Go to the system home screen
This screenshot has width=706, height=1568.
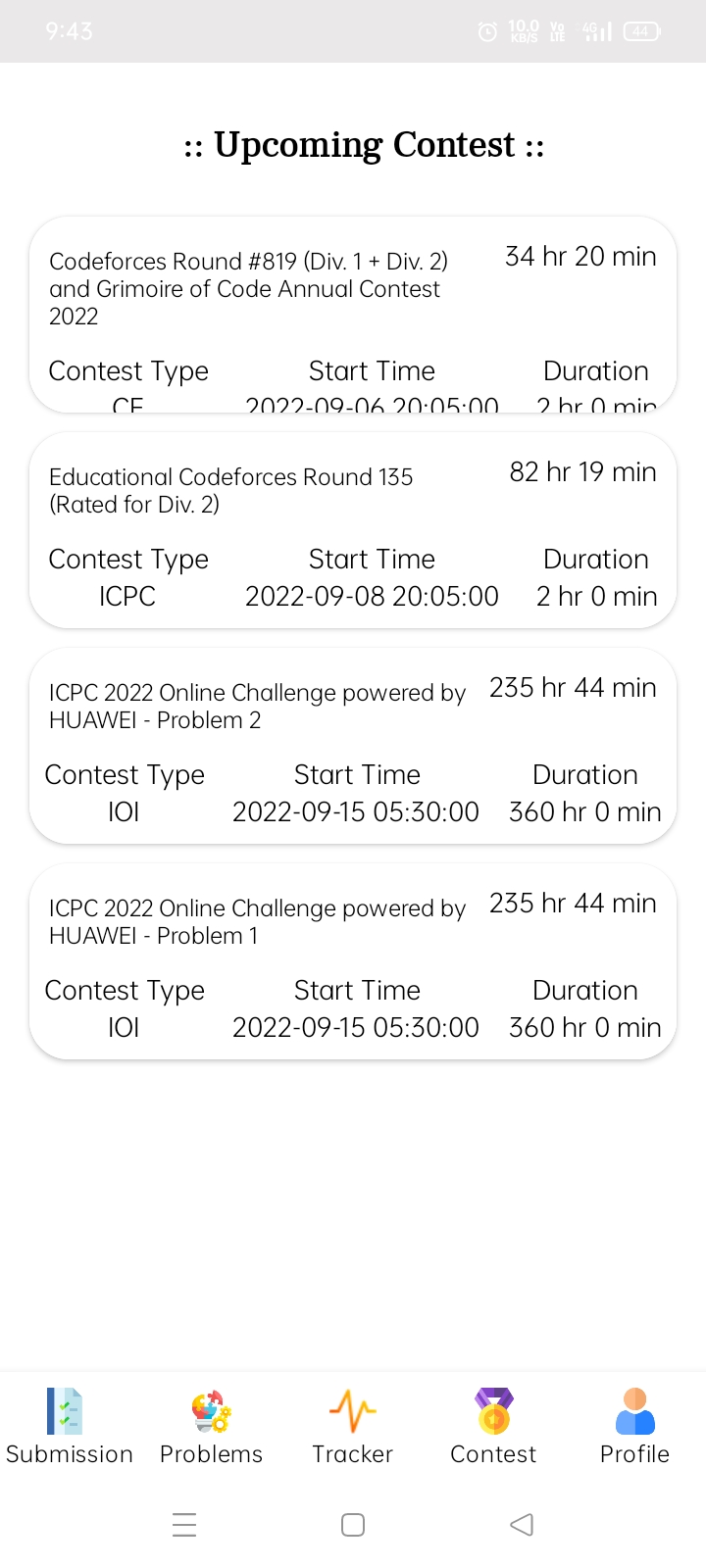point(353,1525)
